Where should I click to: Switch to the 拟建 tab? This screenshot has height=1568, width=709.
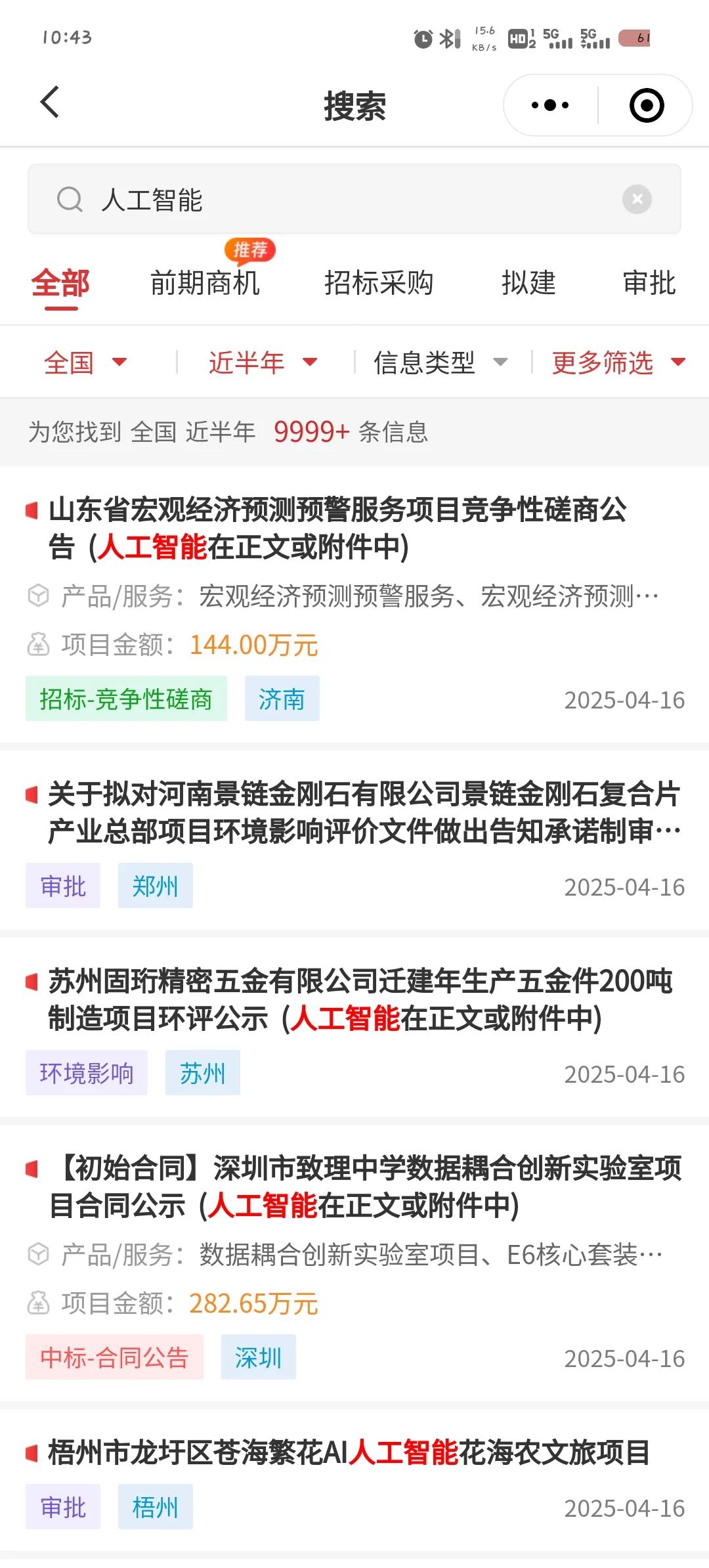pyautogui.click(x=529, y=283)
